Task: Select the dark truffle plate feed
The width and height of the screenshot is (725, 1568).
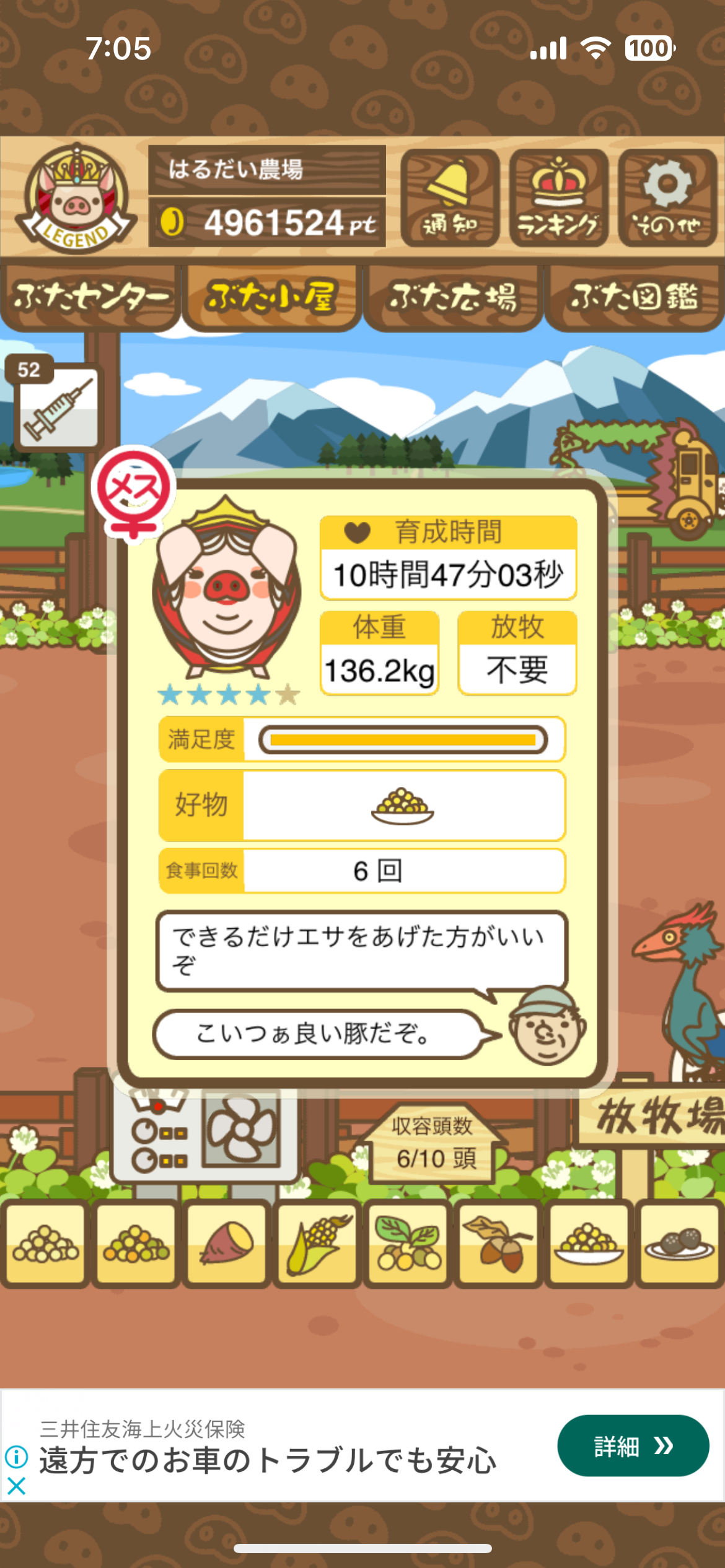Action: [x=680, y=1243]
